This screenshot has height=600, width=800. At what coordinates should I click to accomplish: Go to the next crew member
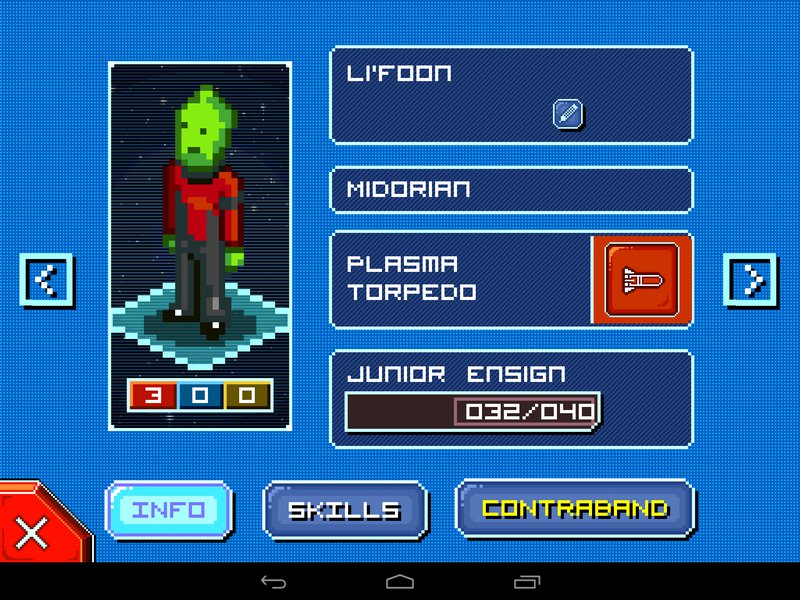click(751, 280)
